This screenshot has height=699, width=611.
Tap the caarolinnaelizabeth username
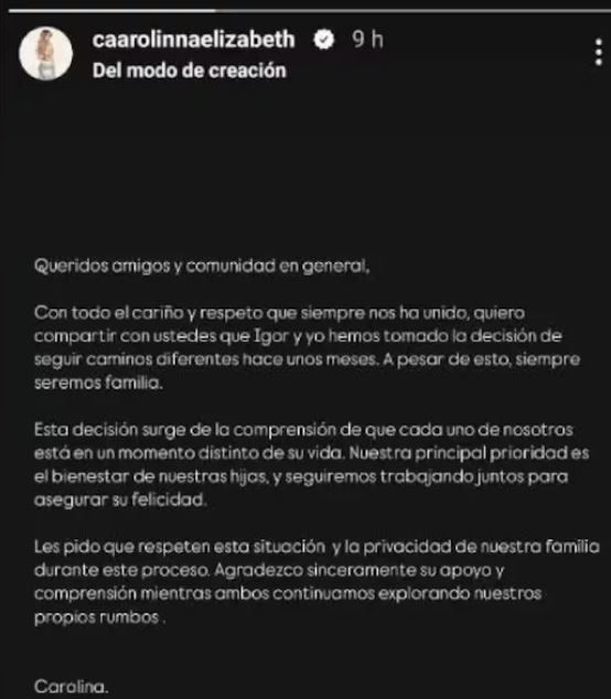[192, 41]
